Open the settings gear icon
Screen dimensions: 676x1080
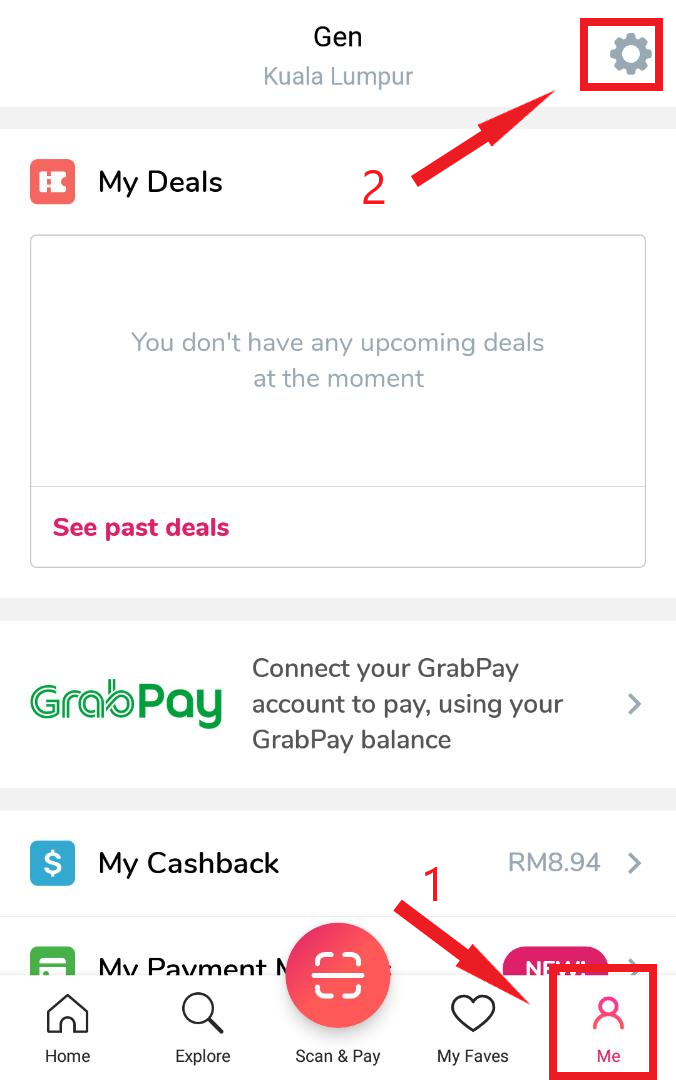click(x=630, y=54)
